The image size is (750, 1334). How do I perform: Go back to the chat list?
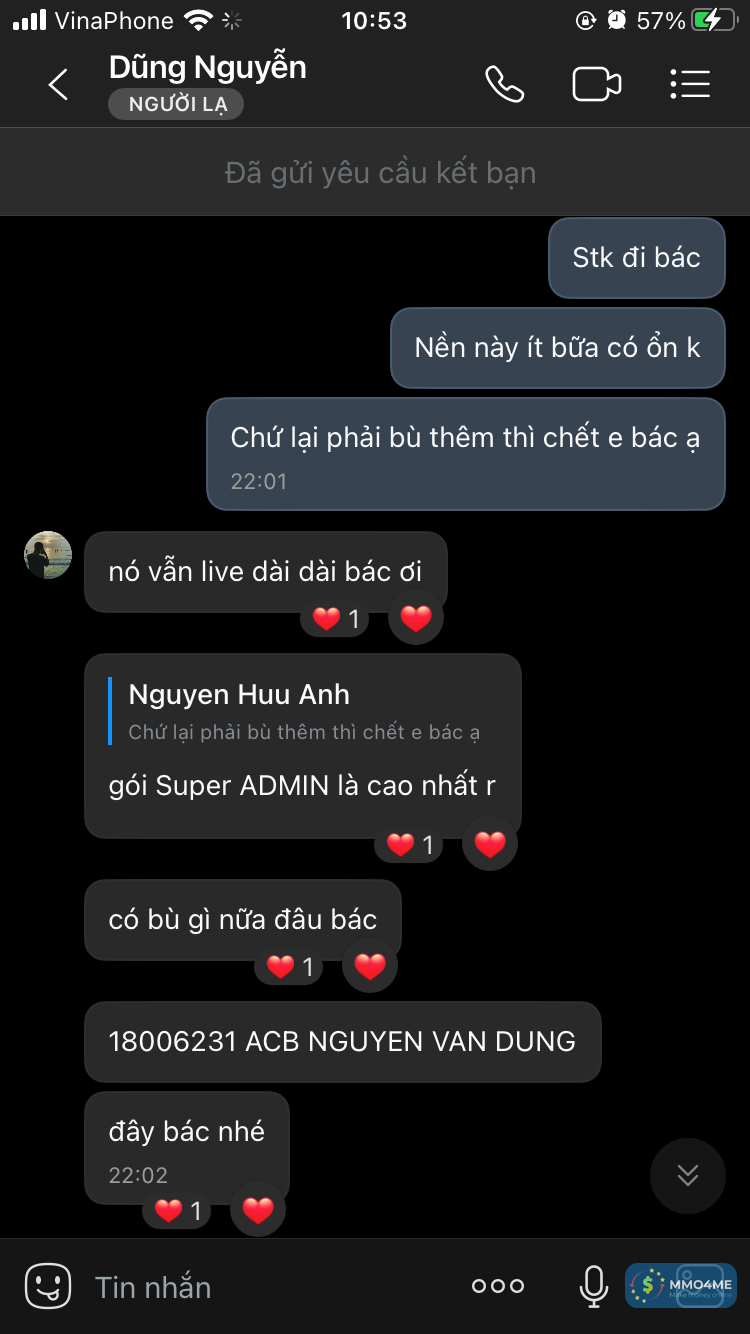coord(58,85)
